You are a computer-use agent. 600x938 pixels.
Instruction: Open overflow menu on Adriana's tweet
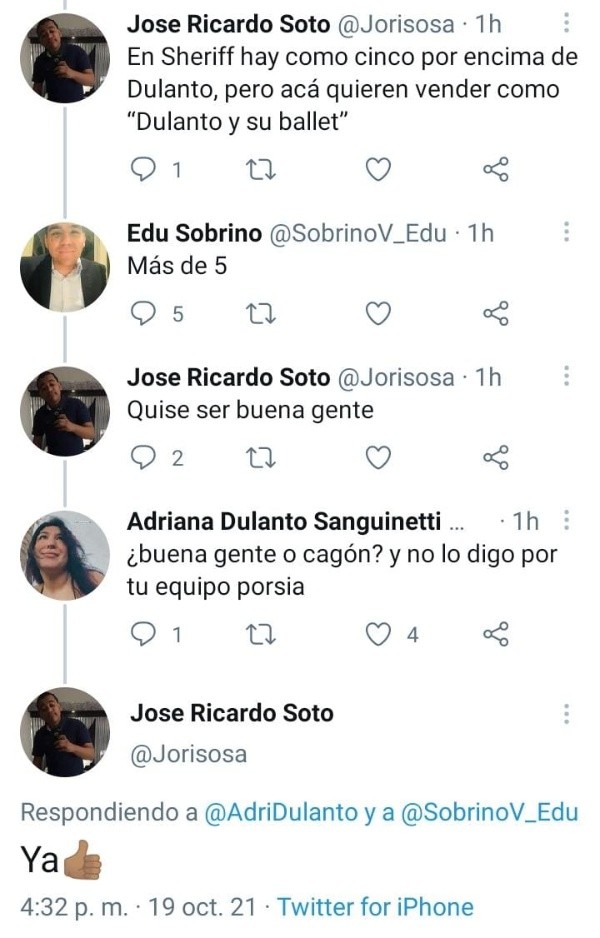coord(566,521)
